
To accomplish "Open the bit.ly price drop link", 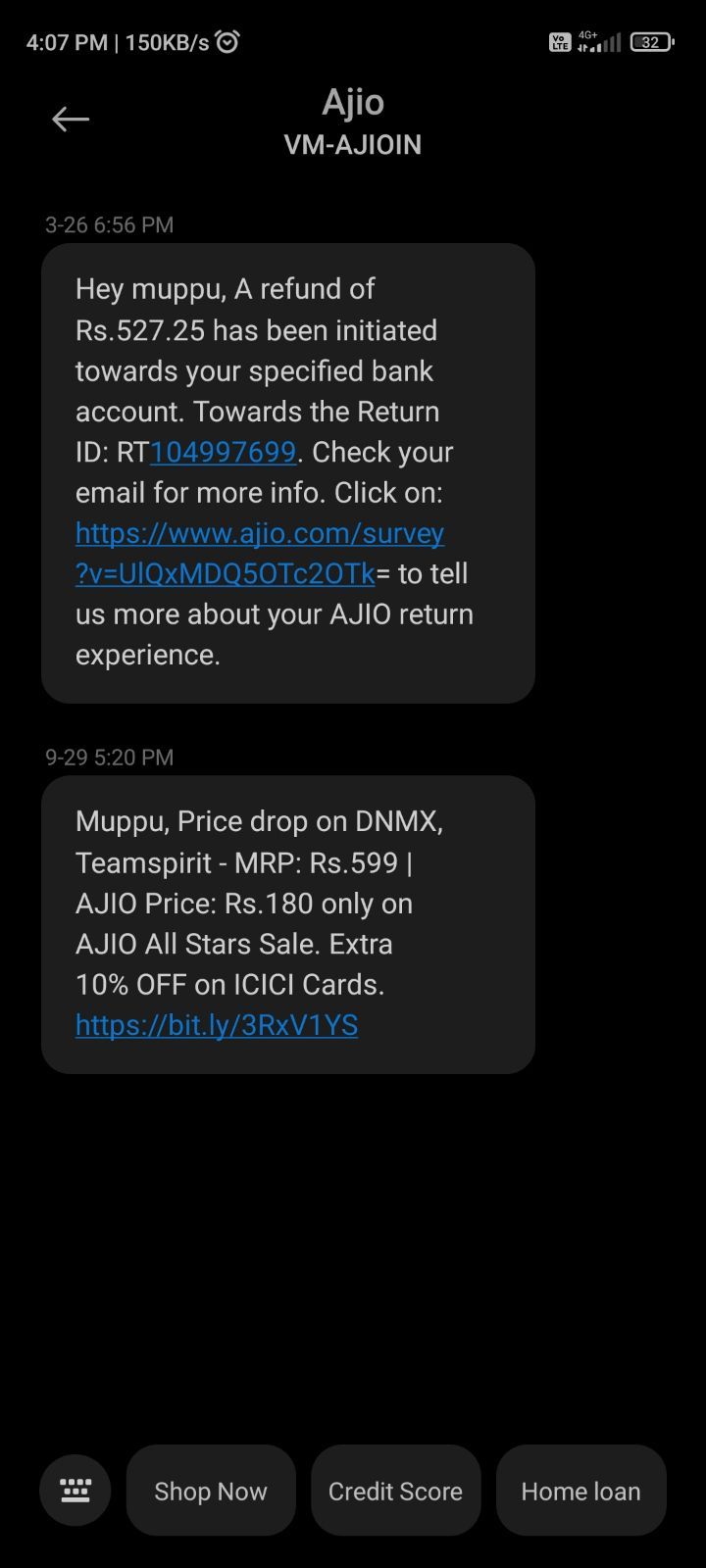I will click(x=217, y=1024).
